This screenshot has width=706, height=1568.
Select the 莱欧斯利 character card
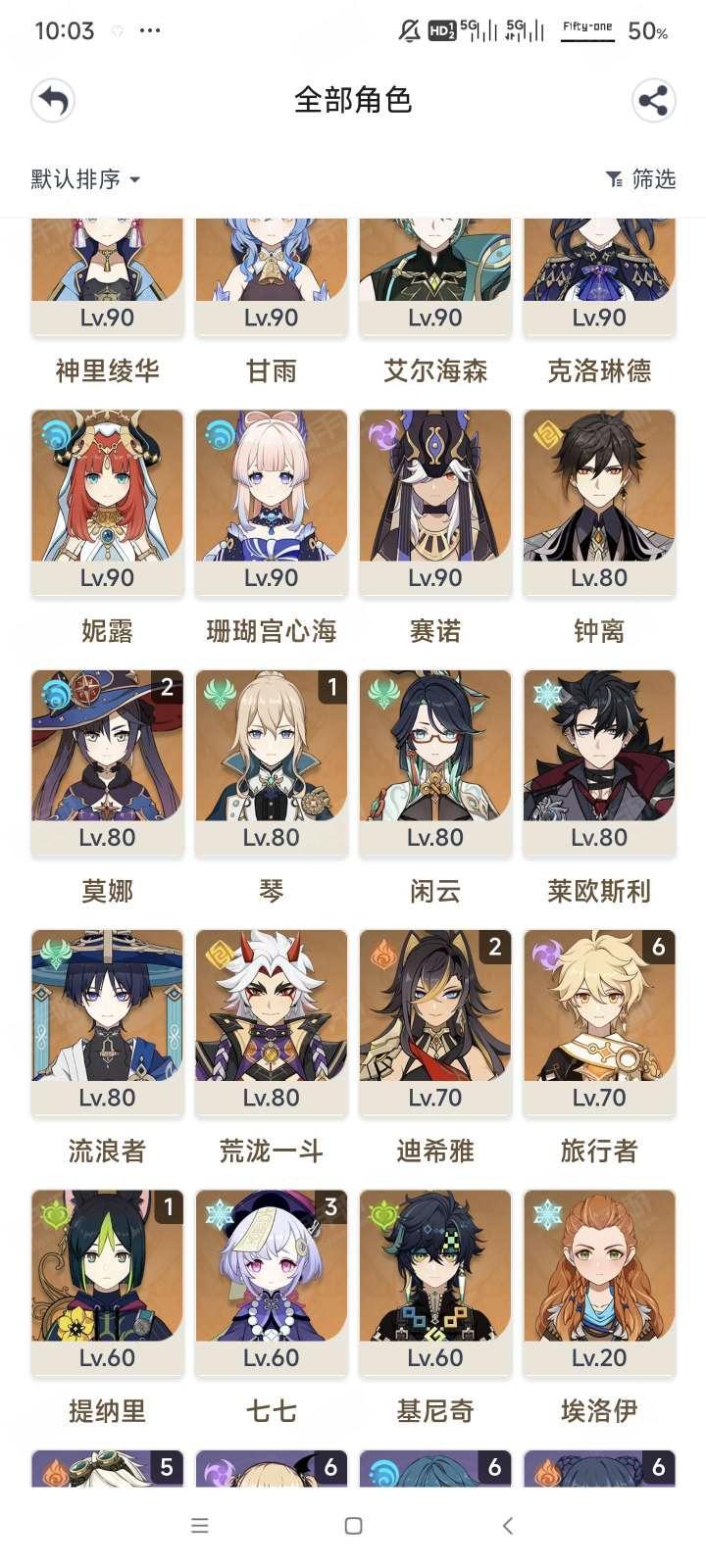[x=599, y=761]
